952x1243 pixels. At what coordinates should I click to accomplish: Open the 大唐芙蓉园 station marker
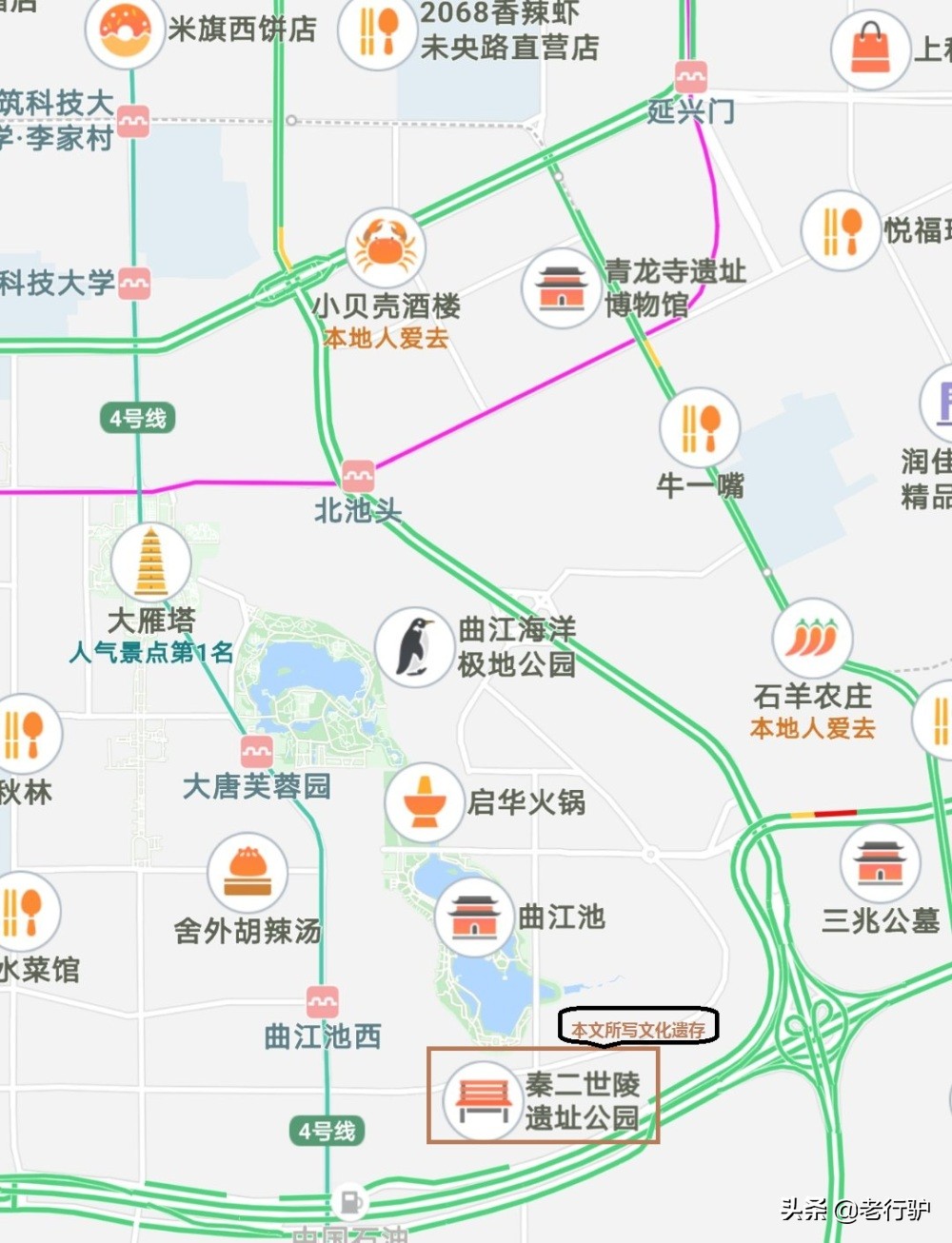pos(255,752)
